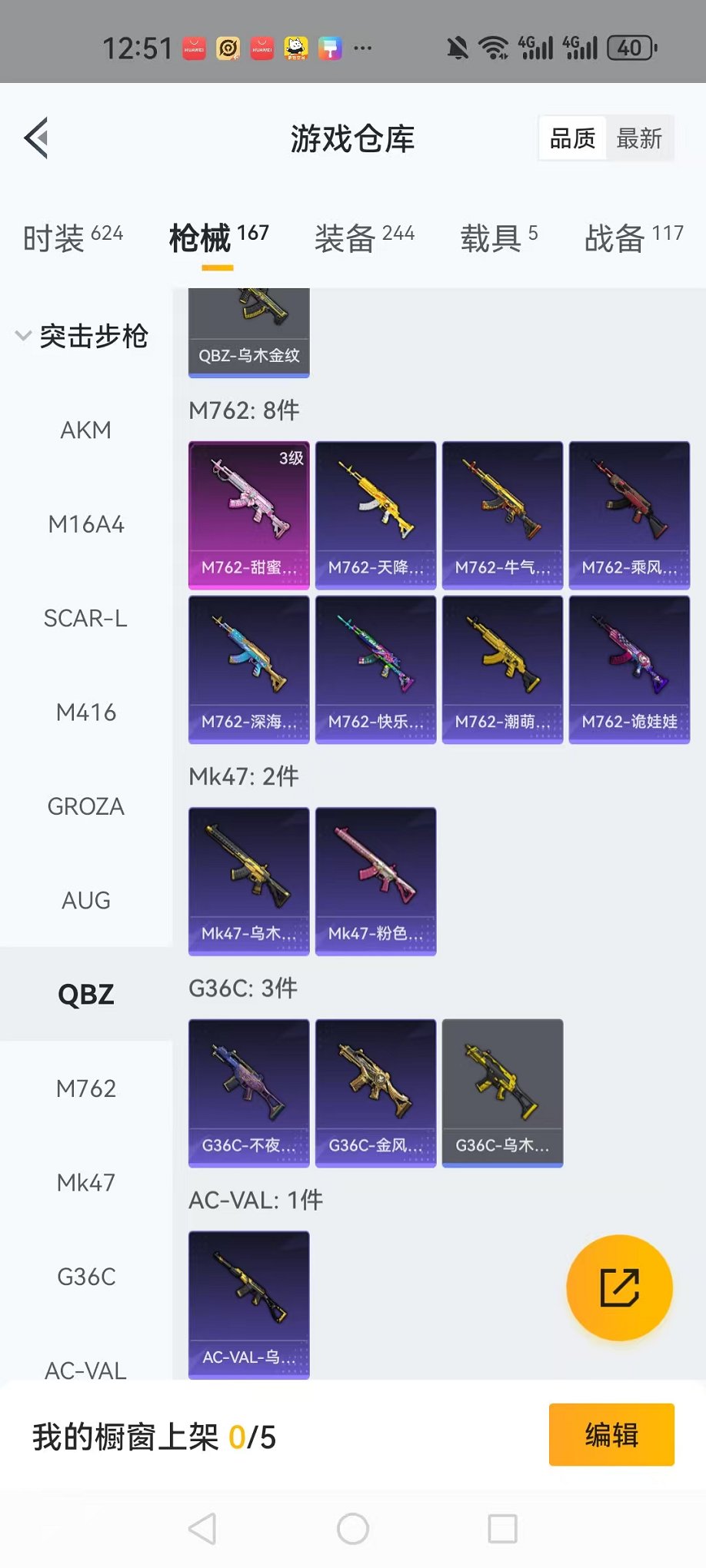Screen dimensions: 706x1568
Task: Go to the system home screen
Action: point(353,1529)
